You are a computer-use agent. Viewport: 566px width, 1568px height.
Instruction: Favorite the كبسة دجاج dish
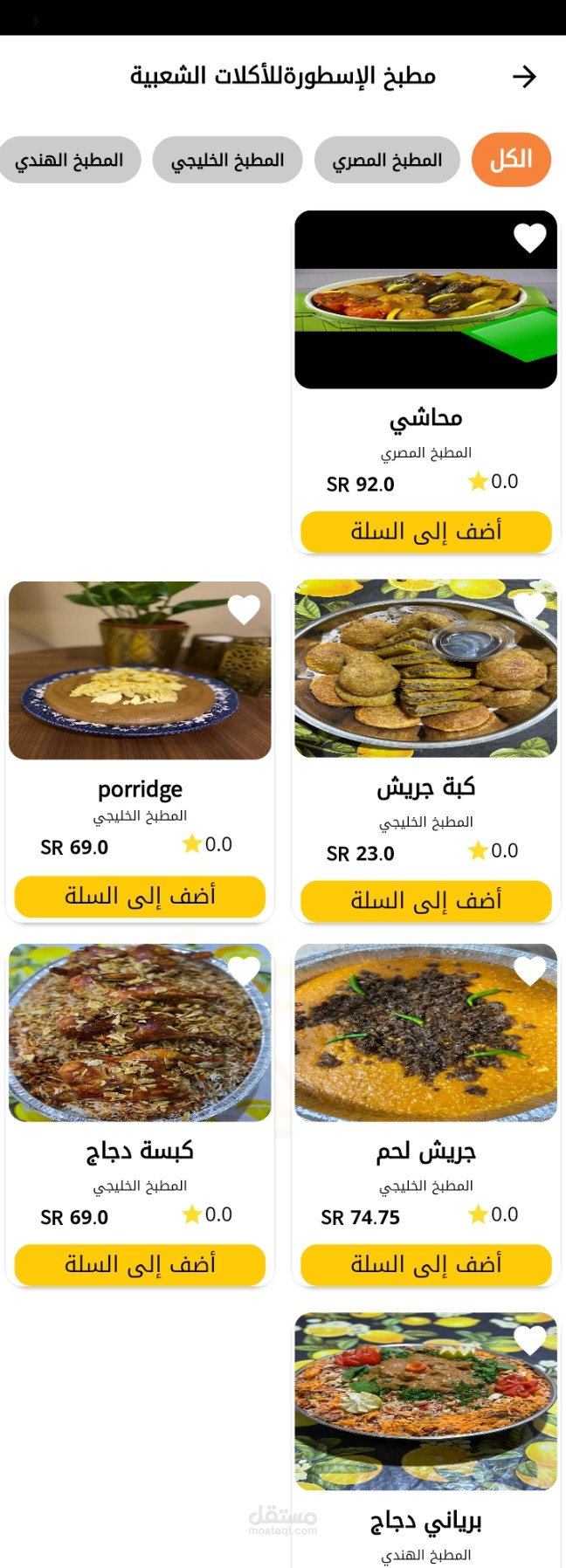[x=244, y=971]
